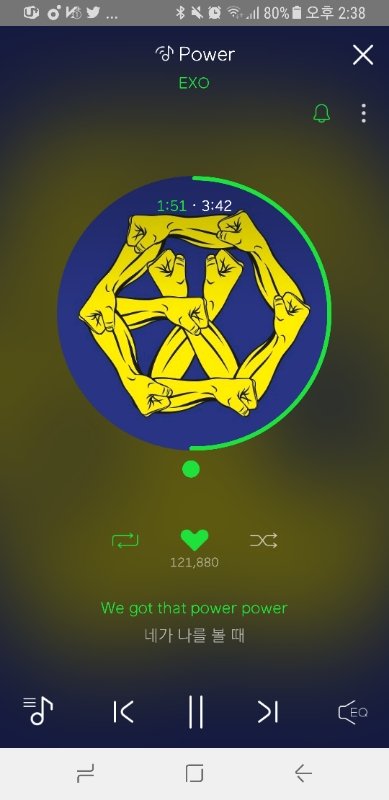Open the playlist queue
The width and height of the screenshot is (389, 800).
tap(38, 711)
